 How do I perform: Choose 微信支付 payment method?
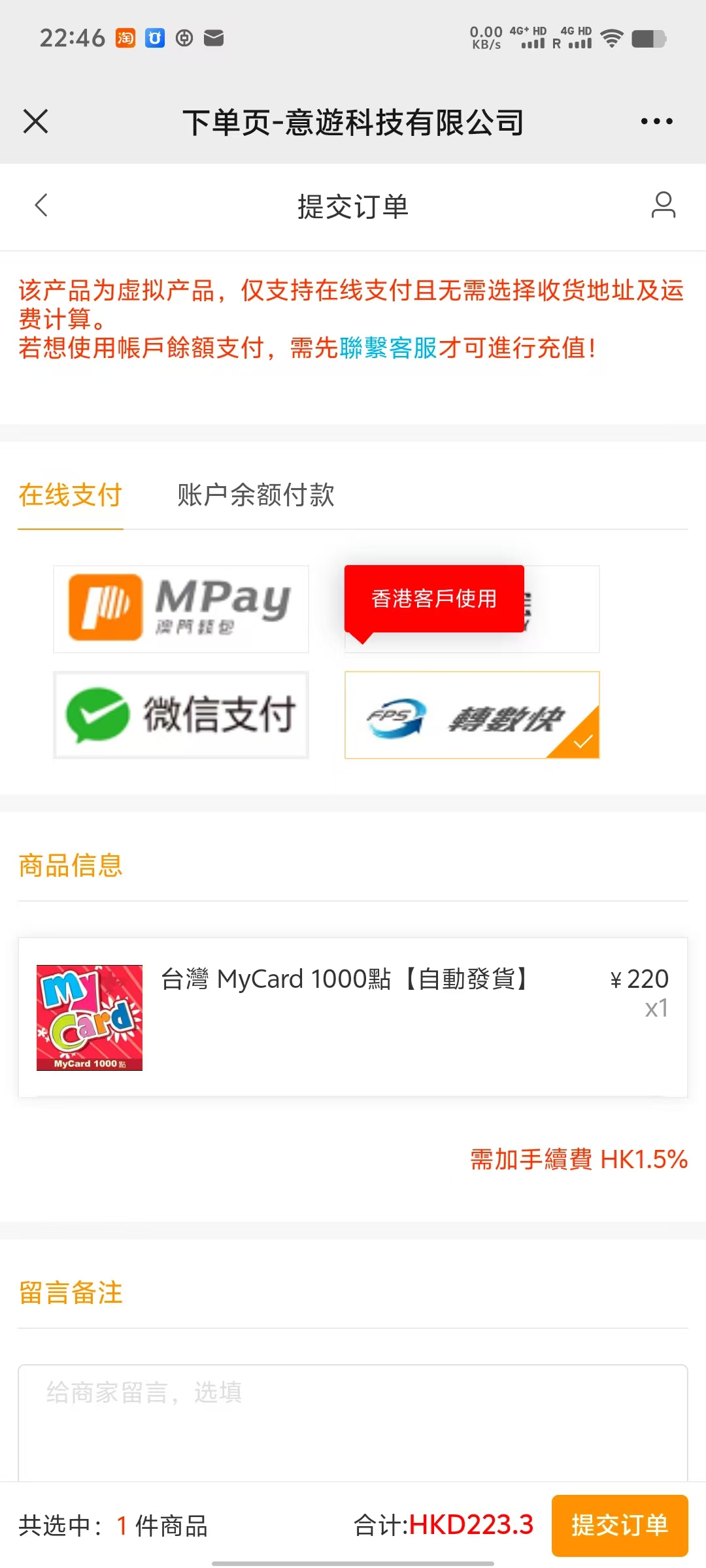tap(181, 715)
